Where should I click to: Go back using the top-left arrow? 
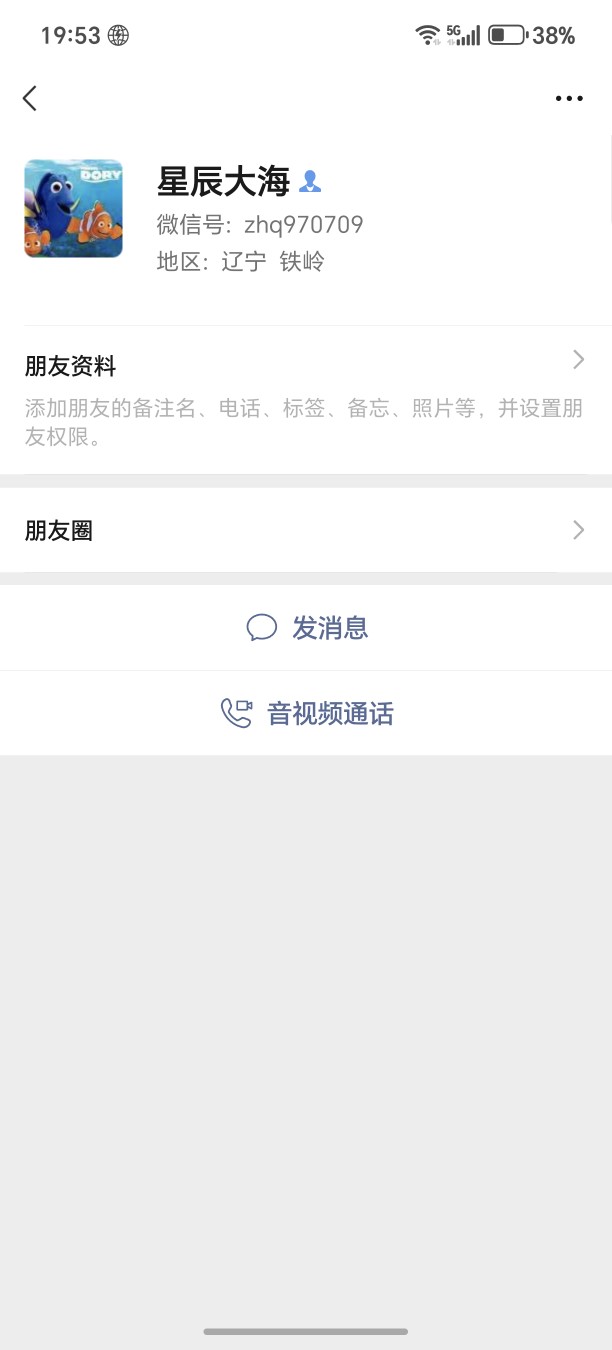coord(30,98)
